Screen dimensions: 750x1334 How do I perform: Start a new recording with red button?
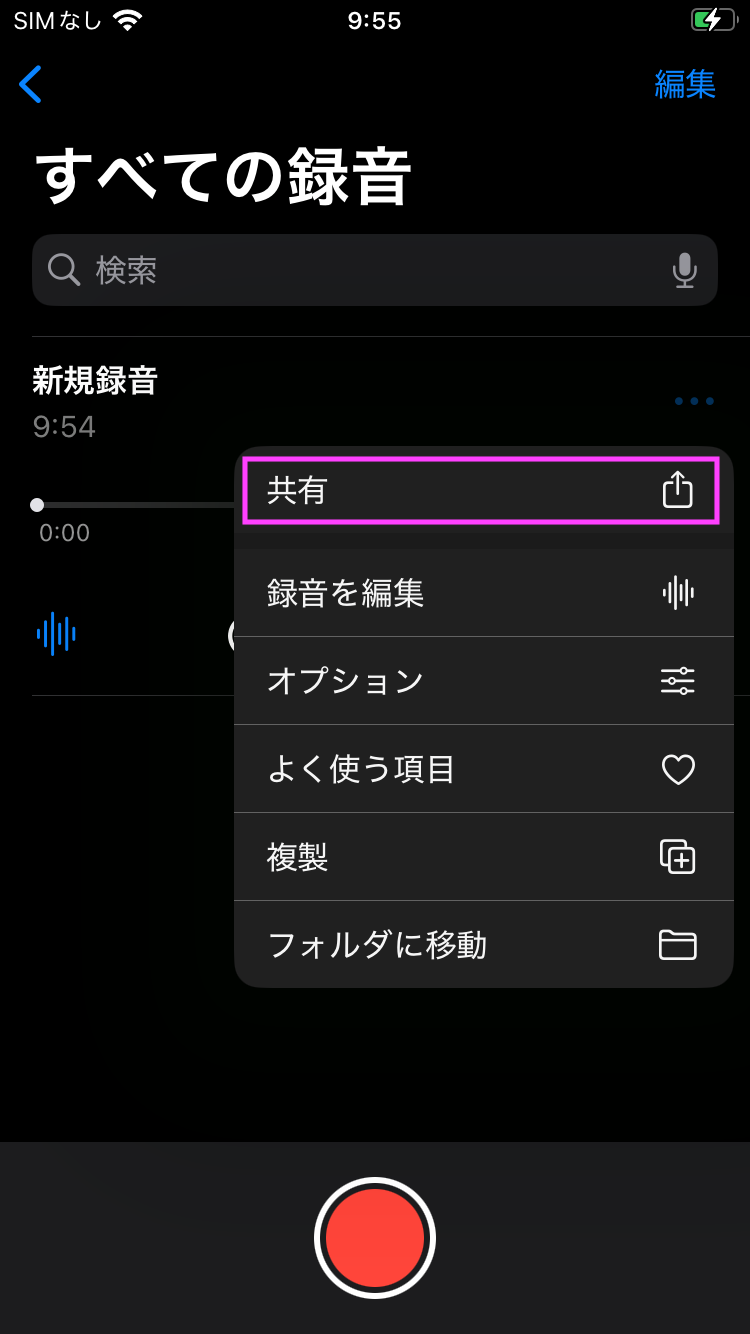(x=375, y=1238)
